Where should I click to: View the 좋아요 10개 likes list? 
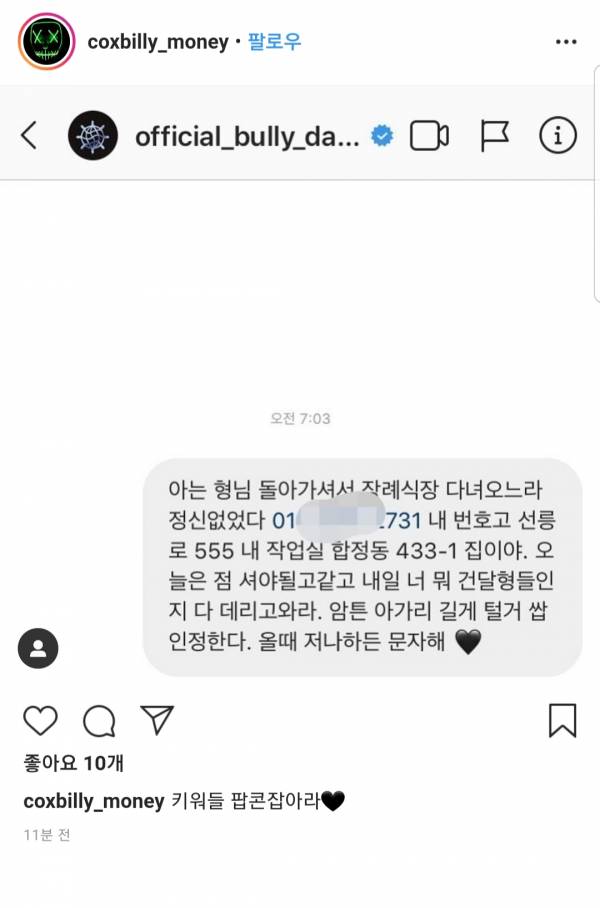tap(73, 764)
